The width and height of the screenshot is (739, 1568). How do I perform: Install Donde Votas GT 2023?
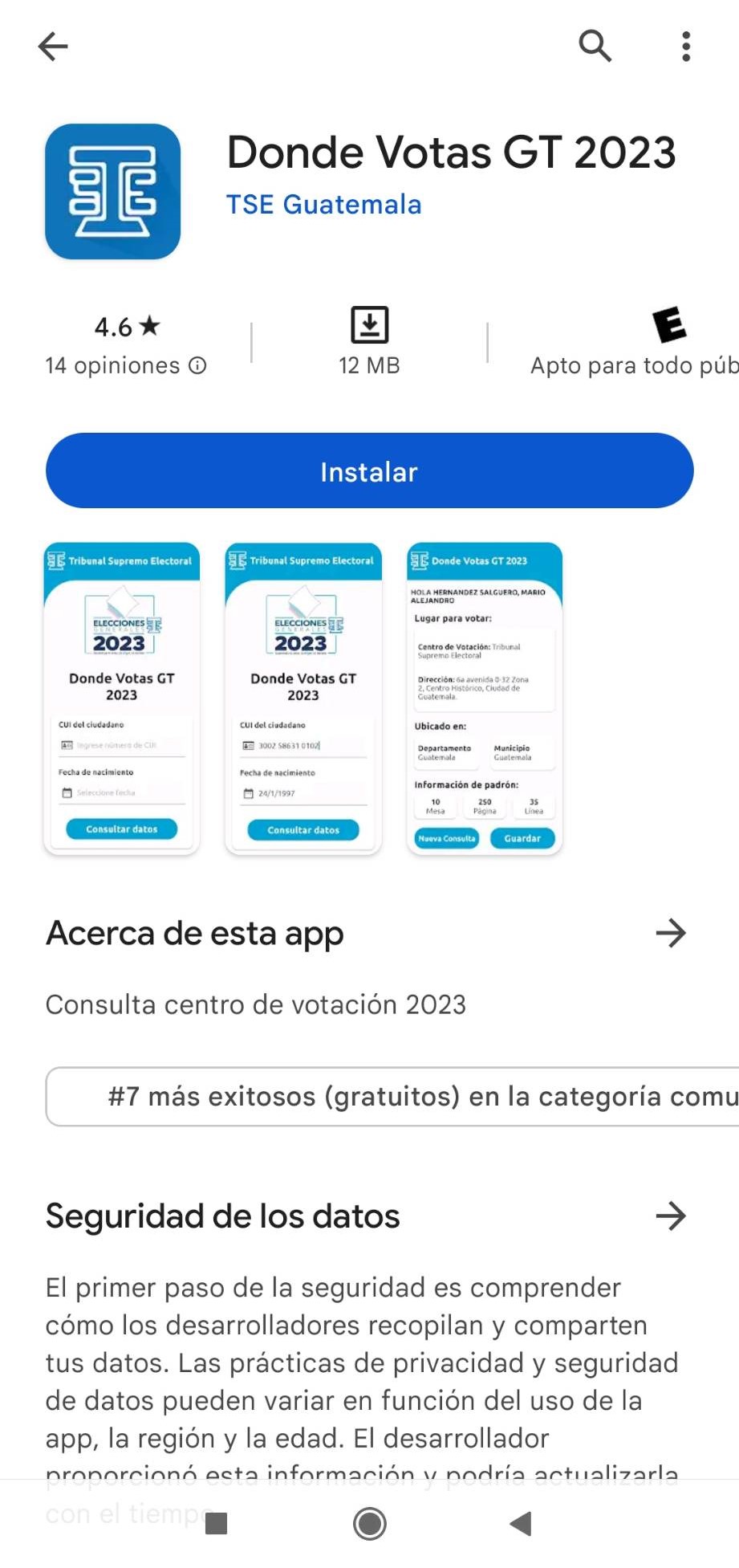[x=369, y=471]
